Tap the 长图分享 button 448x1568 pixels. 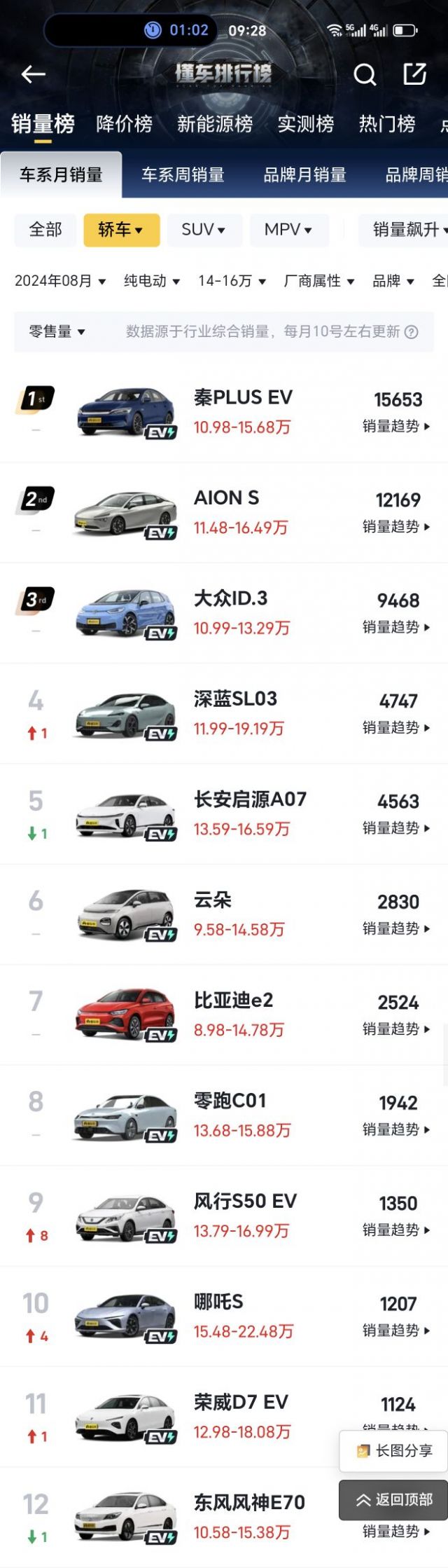395,1450
